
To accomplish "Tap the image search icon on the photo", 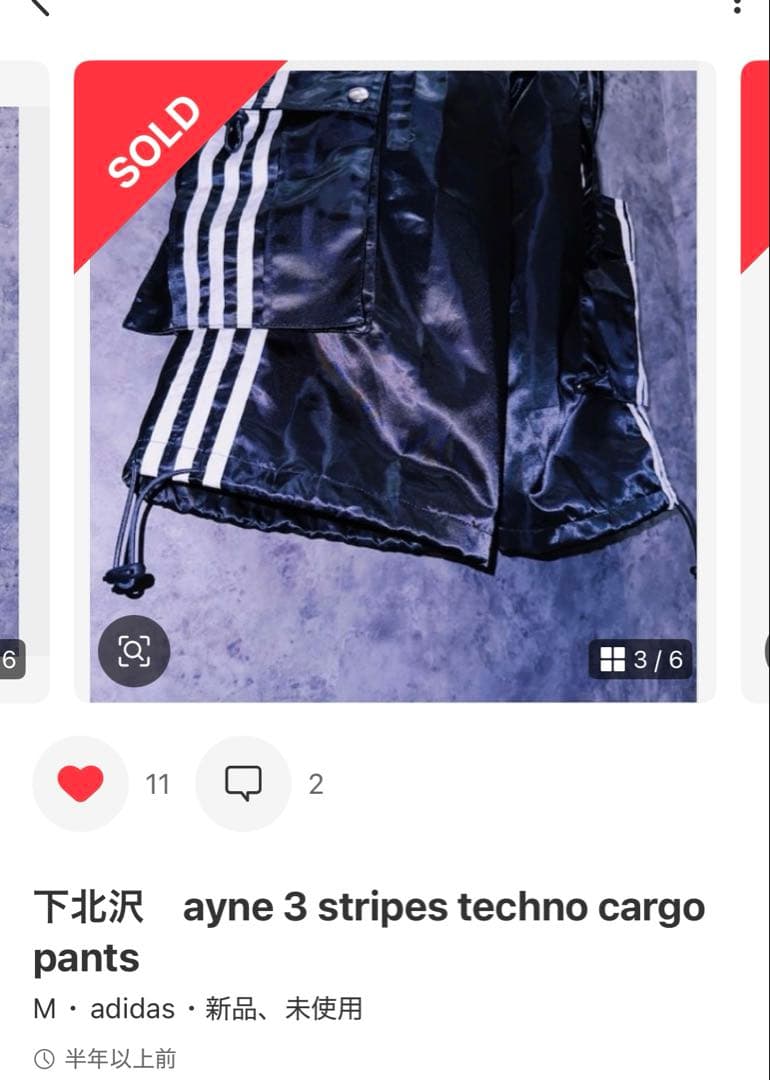I will [134, 652].
